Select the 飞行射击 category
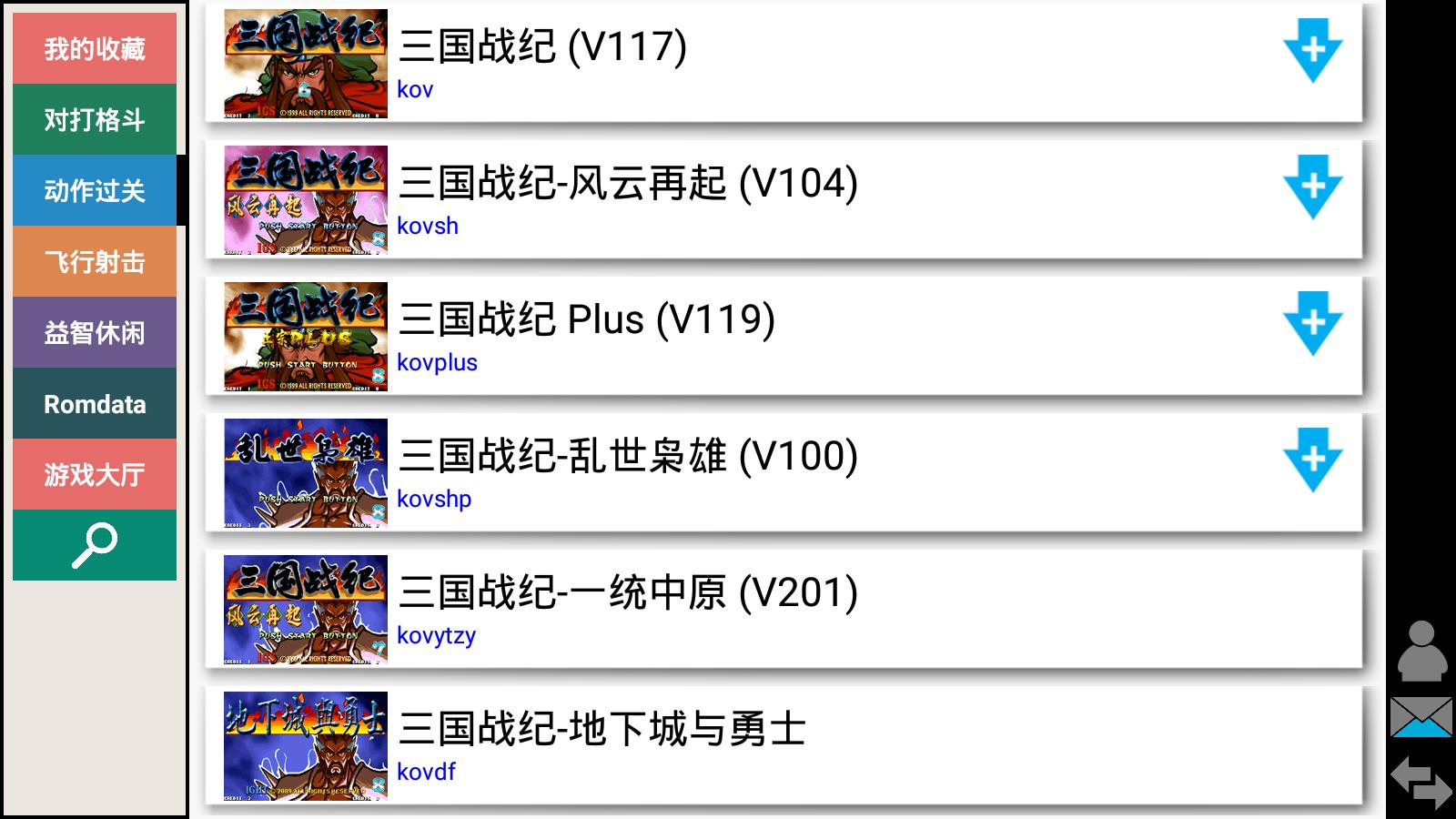This screenshot has height=819, width=1456. coord(95,262)
